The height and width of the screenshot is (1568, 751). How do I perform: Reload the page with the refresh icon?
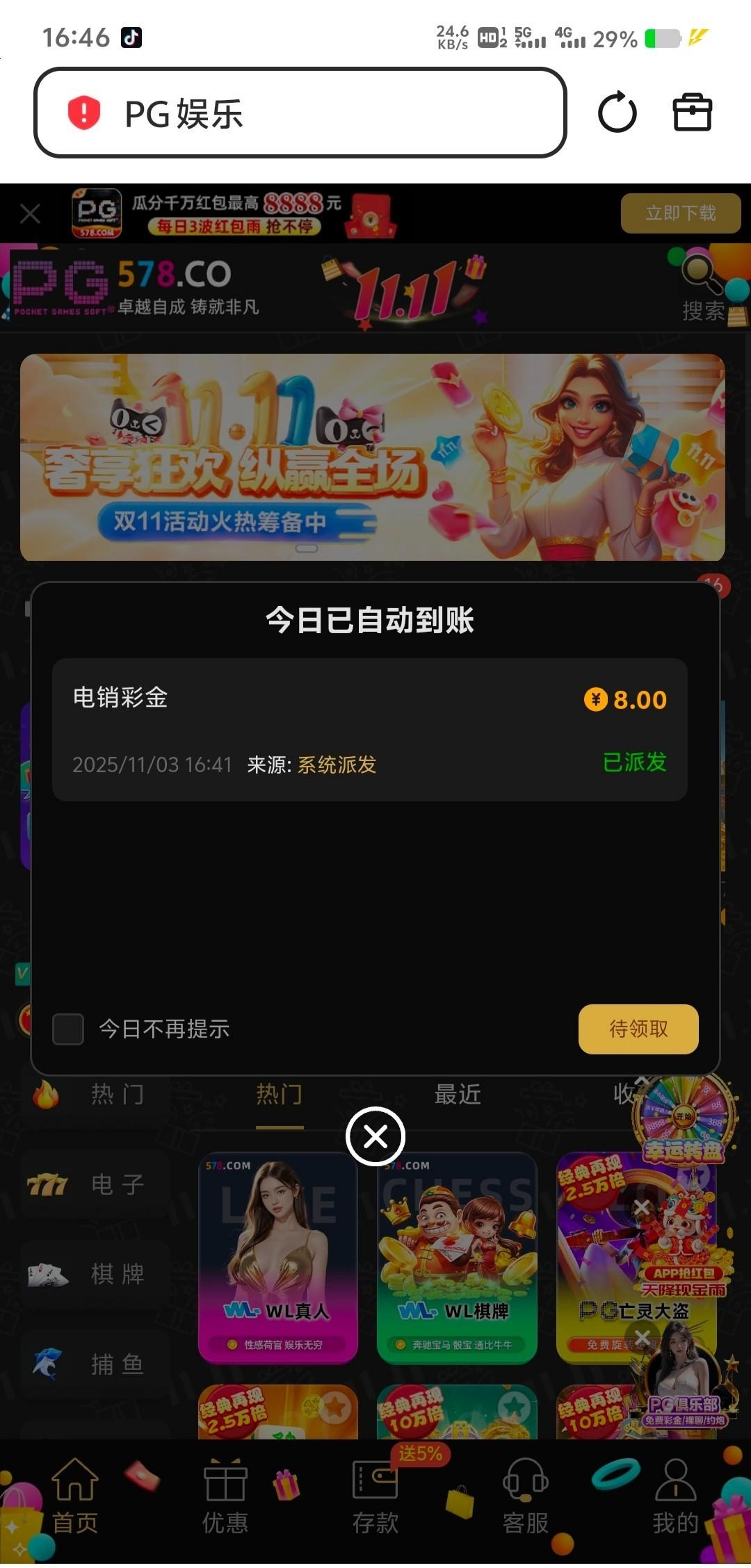[x=617, y=113]
